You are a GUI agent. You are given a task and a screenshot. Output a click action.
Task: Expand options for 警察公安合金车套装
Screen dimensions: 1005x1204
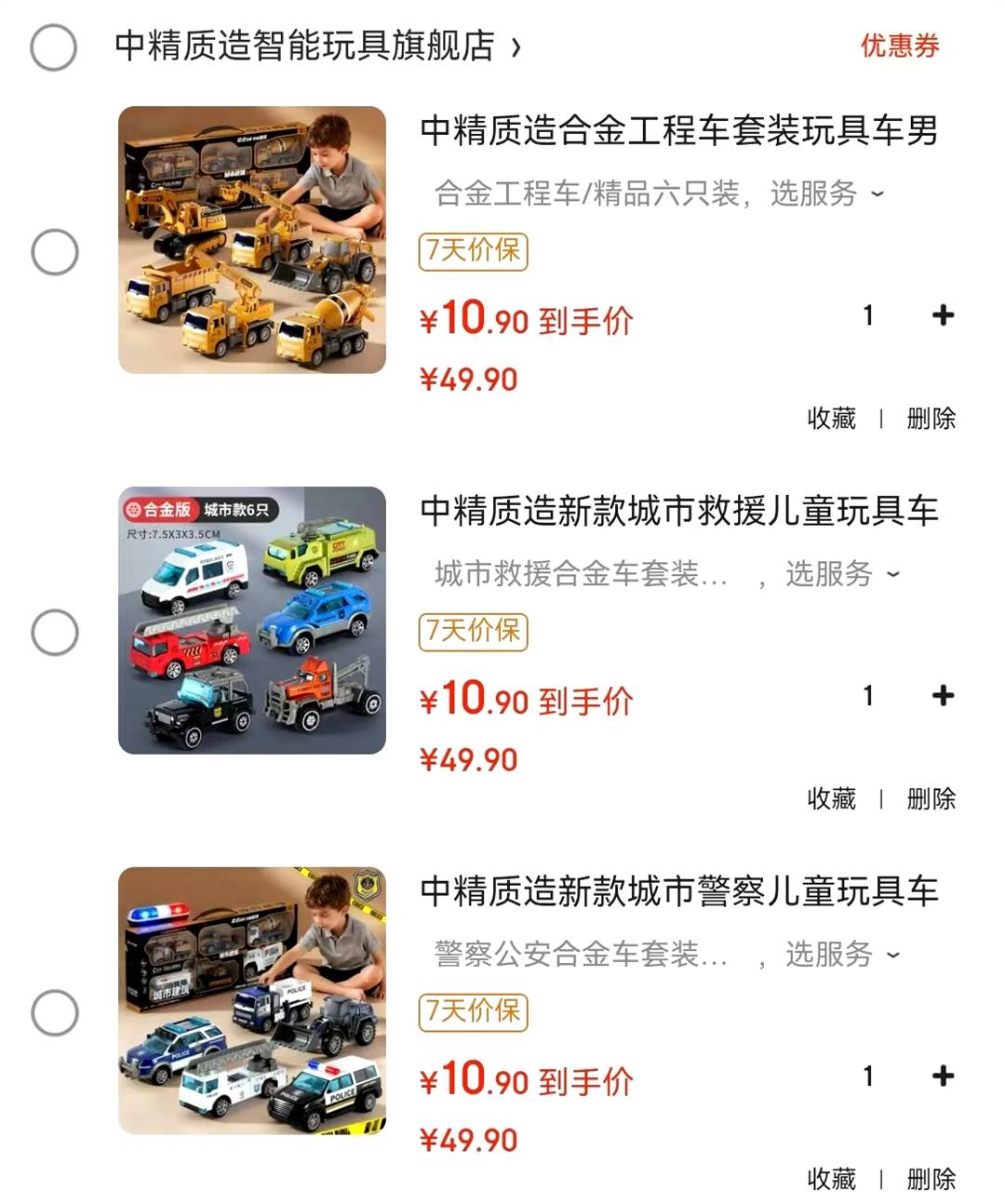pos(666,955)
